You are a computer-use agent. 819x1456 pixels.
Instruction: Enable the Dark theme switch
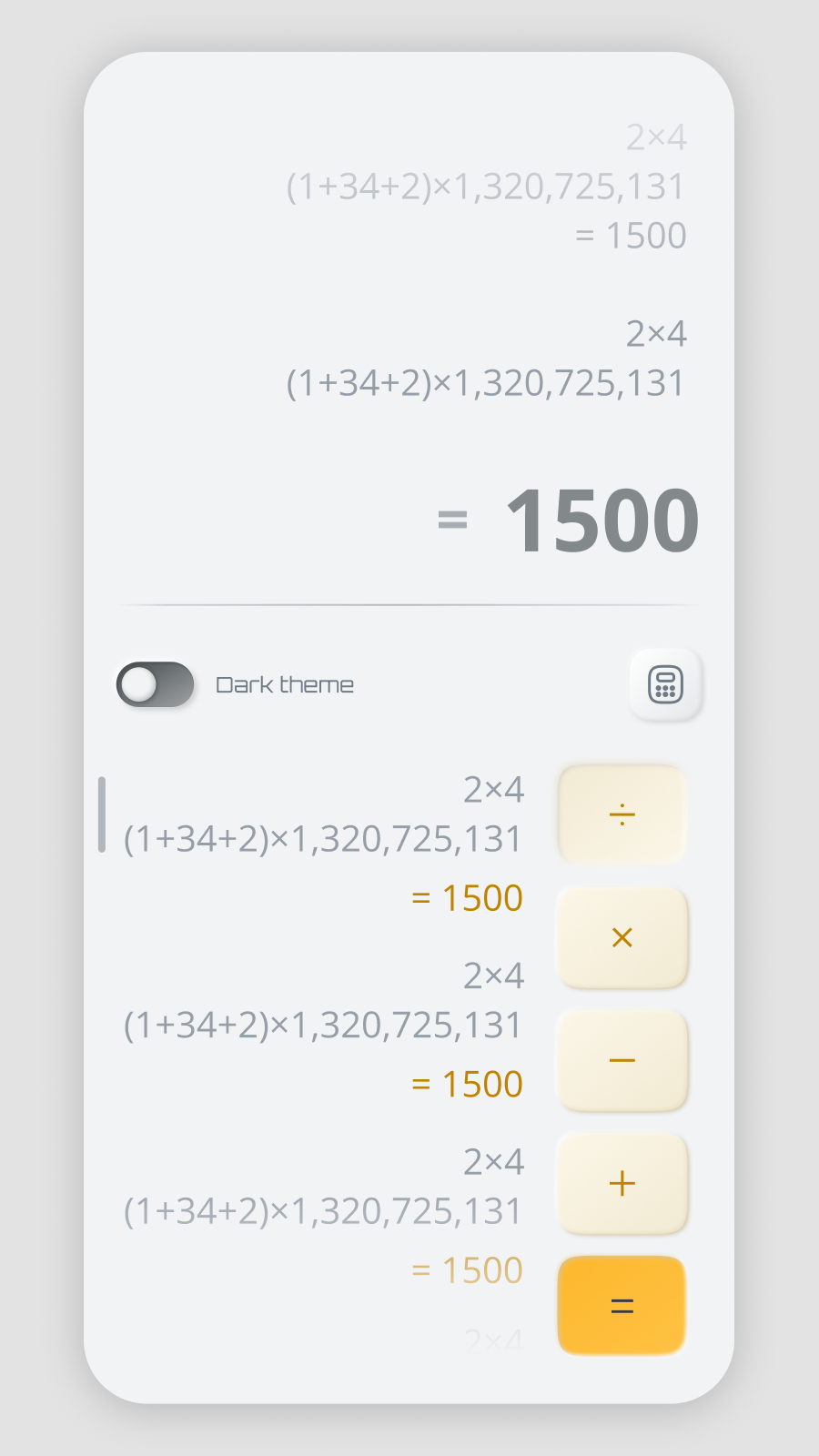pos(155,684)
